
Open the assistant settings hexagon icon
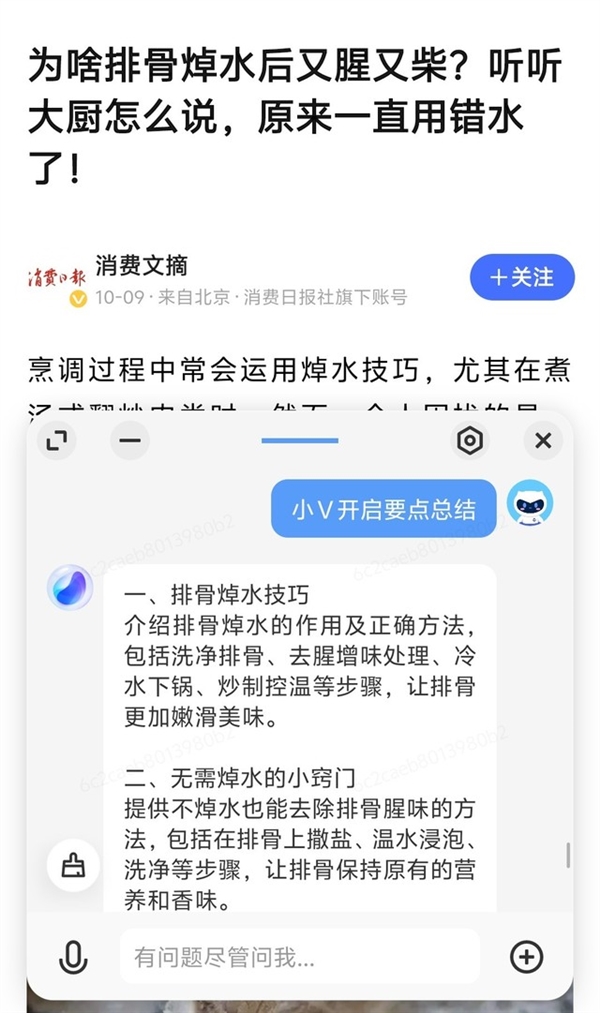[469, 440]
